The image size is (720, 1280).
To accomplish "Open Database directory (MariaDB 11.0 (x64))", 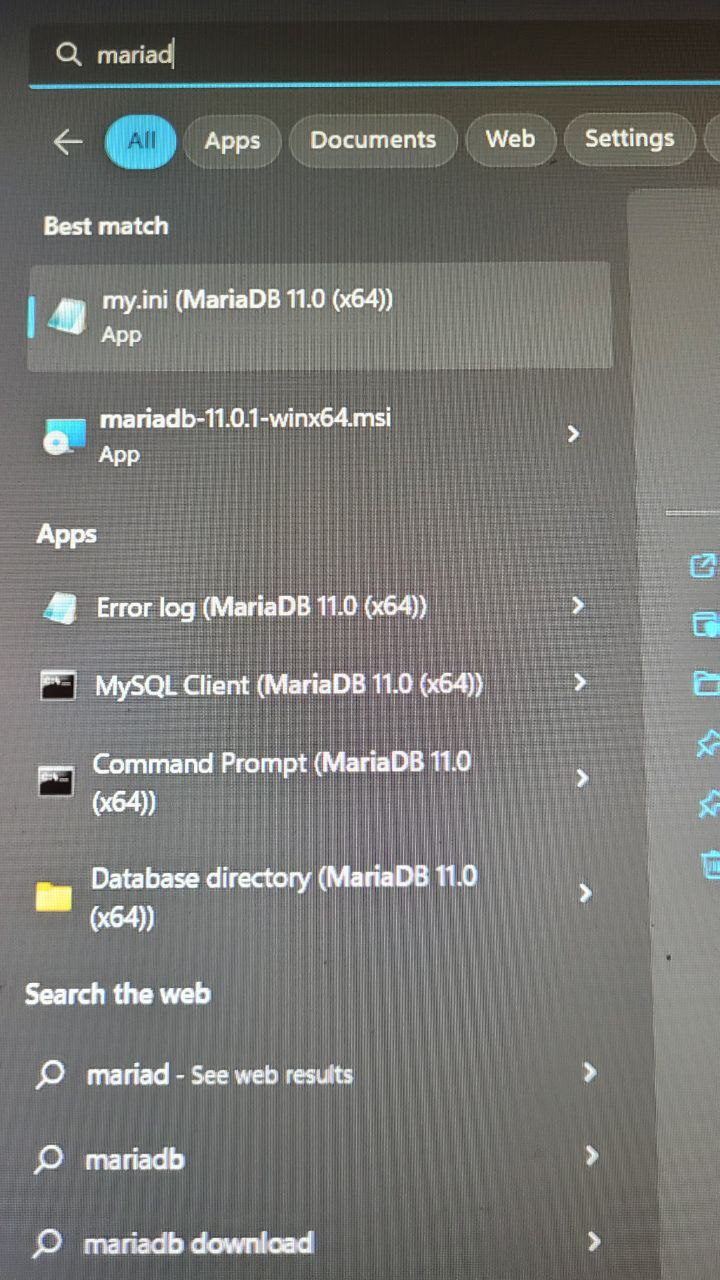I will point(283,896).
